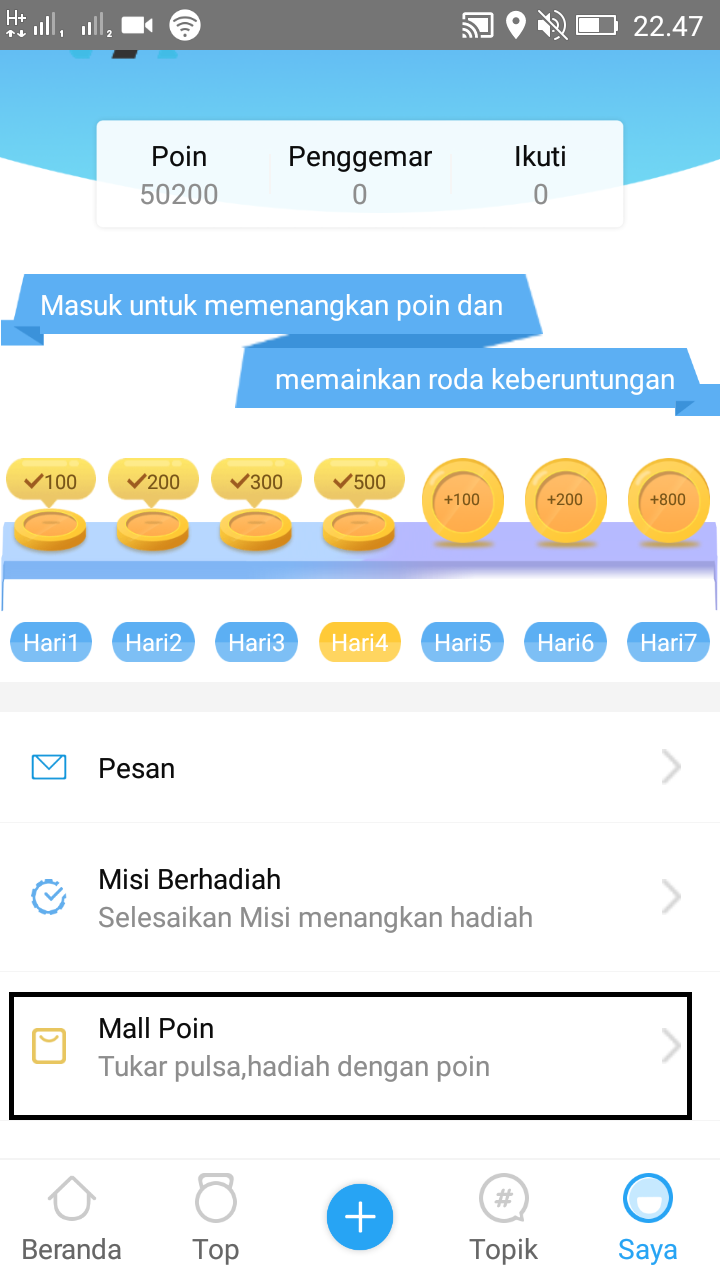Tap the Hari7 +800 coin
The height and width of the screenshot is (1280, 720).
(x=668, y=500)
